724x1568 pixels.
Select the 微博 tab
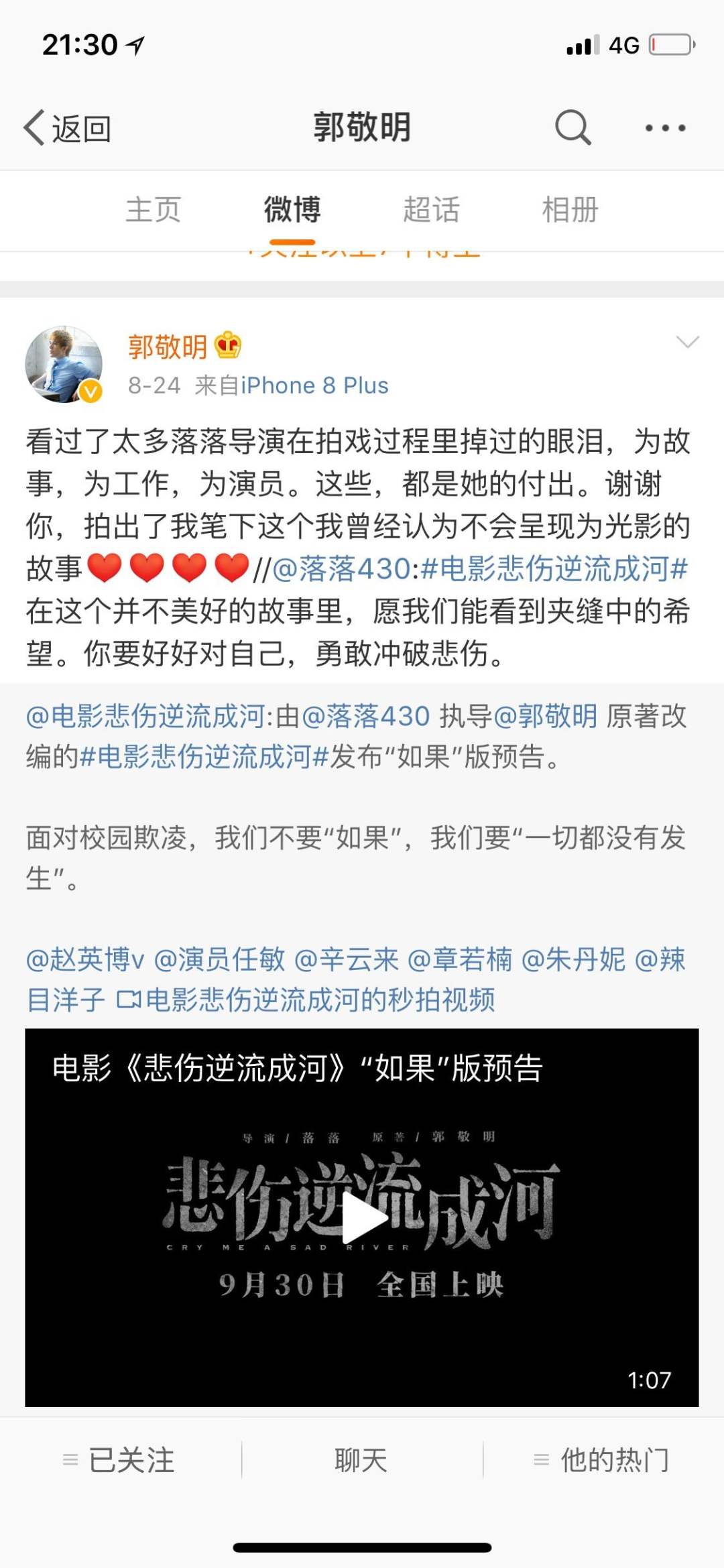292,209
